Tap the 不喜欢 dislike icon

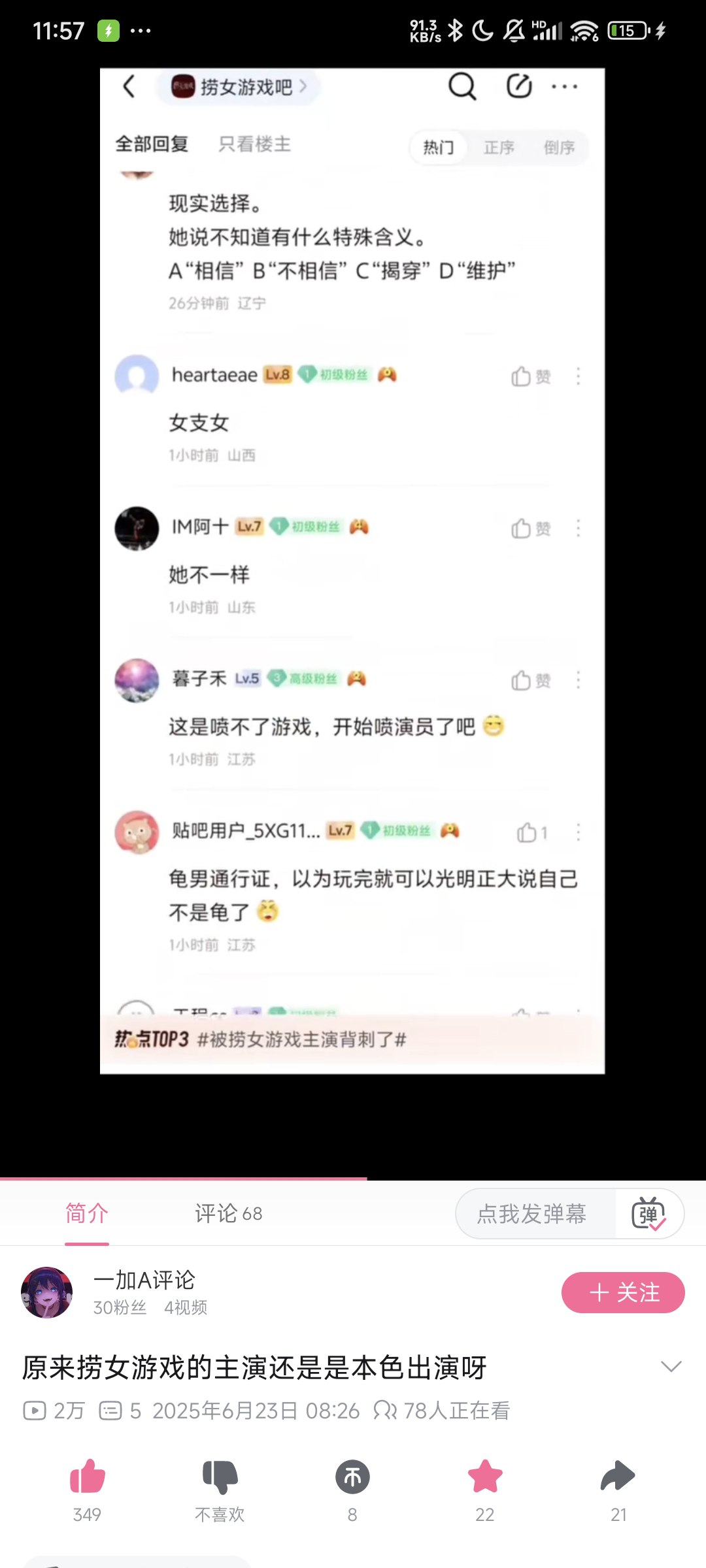tap(220, 1477)
